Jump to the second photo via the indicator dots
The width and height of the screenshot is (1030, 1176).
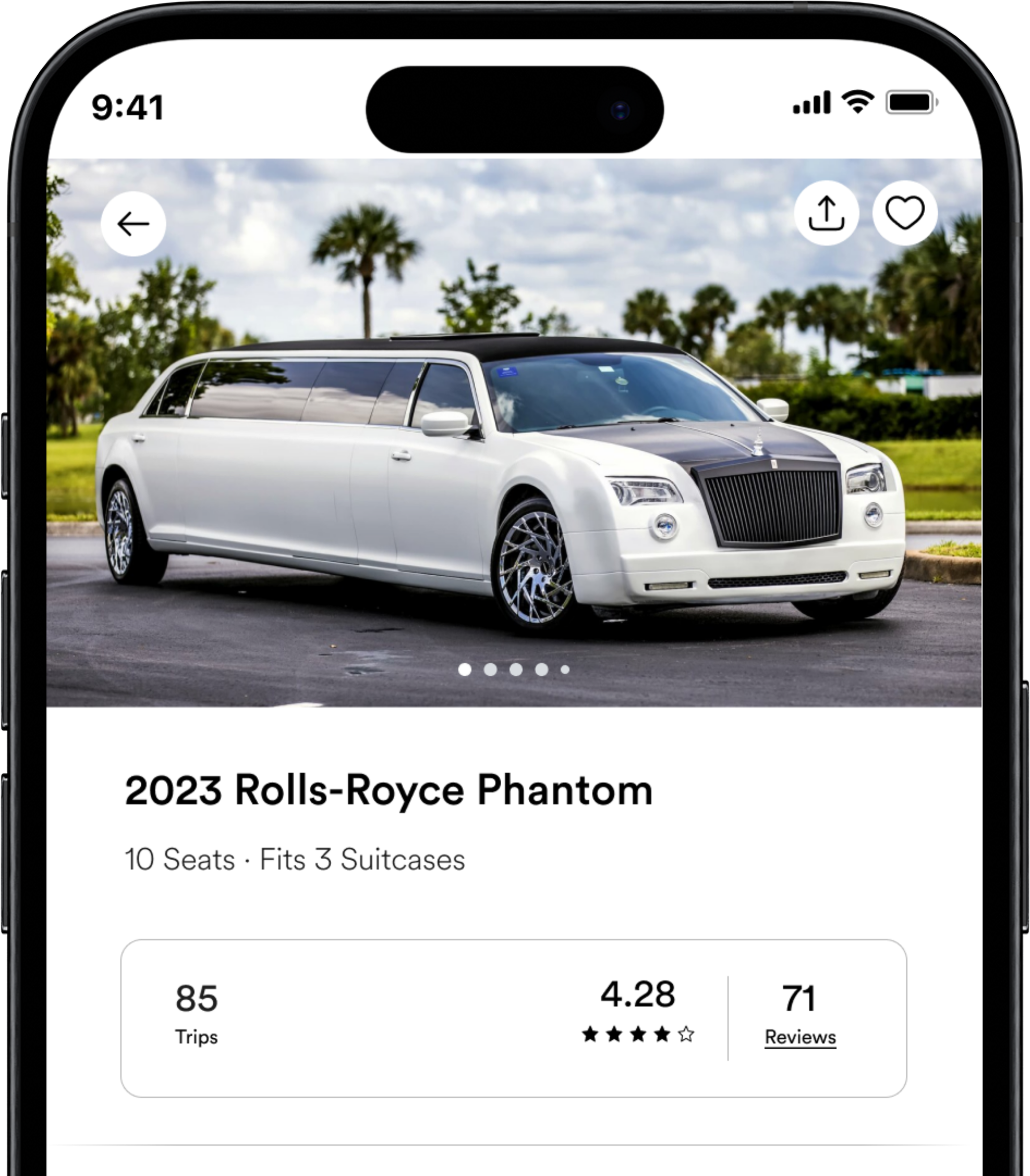tap(490, 670)
